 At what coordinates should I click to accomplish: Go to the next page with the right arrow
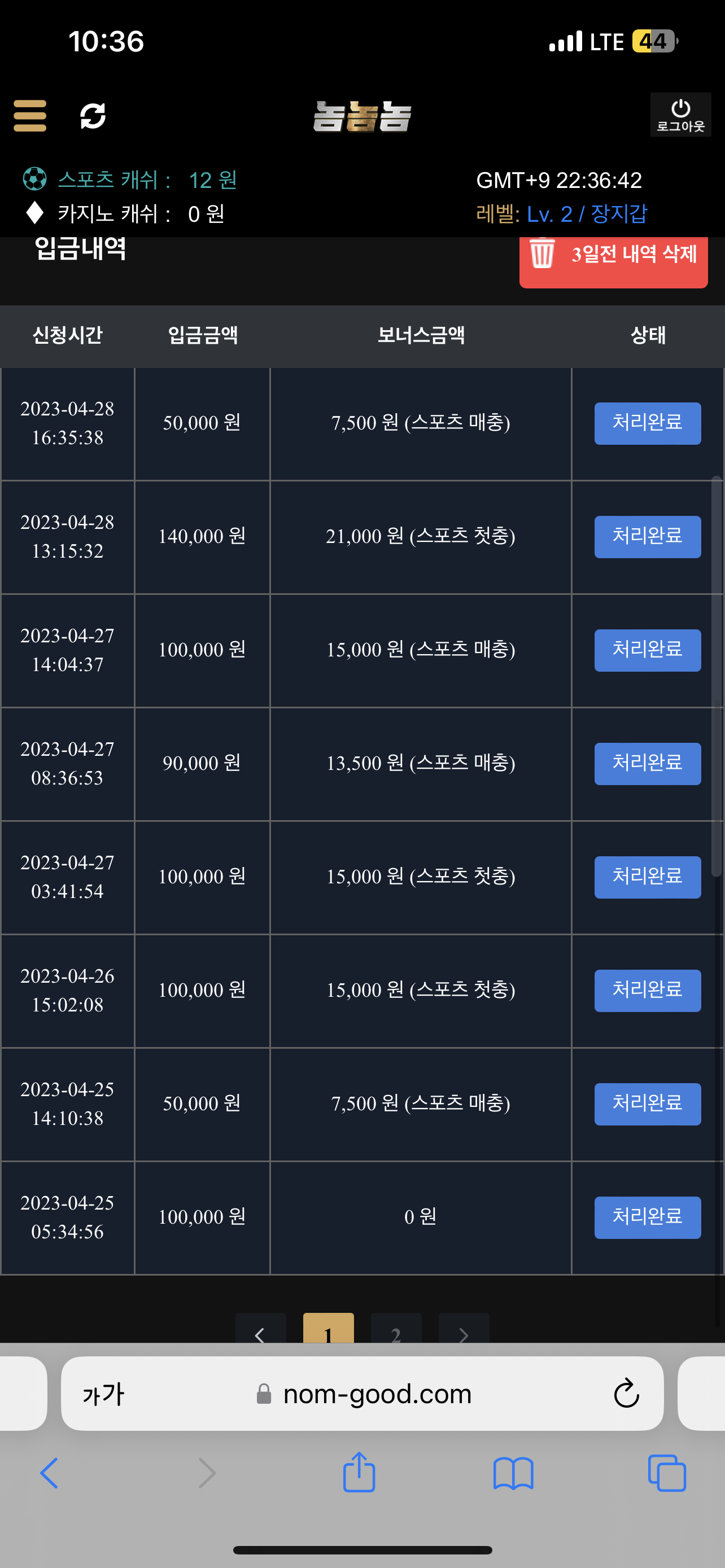tap(464, 1329)
